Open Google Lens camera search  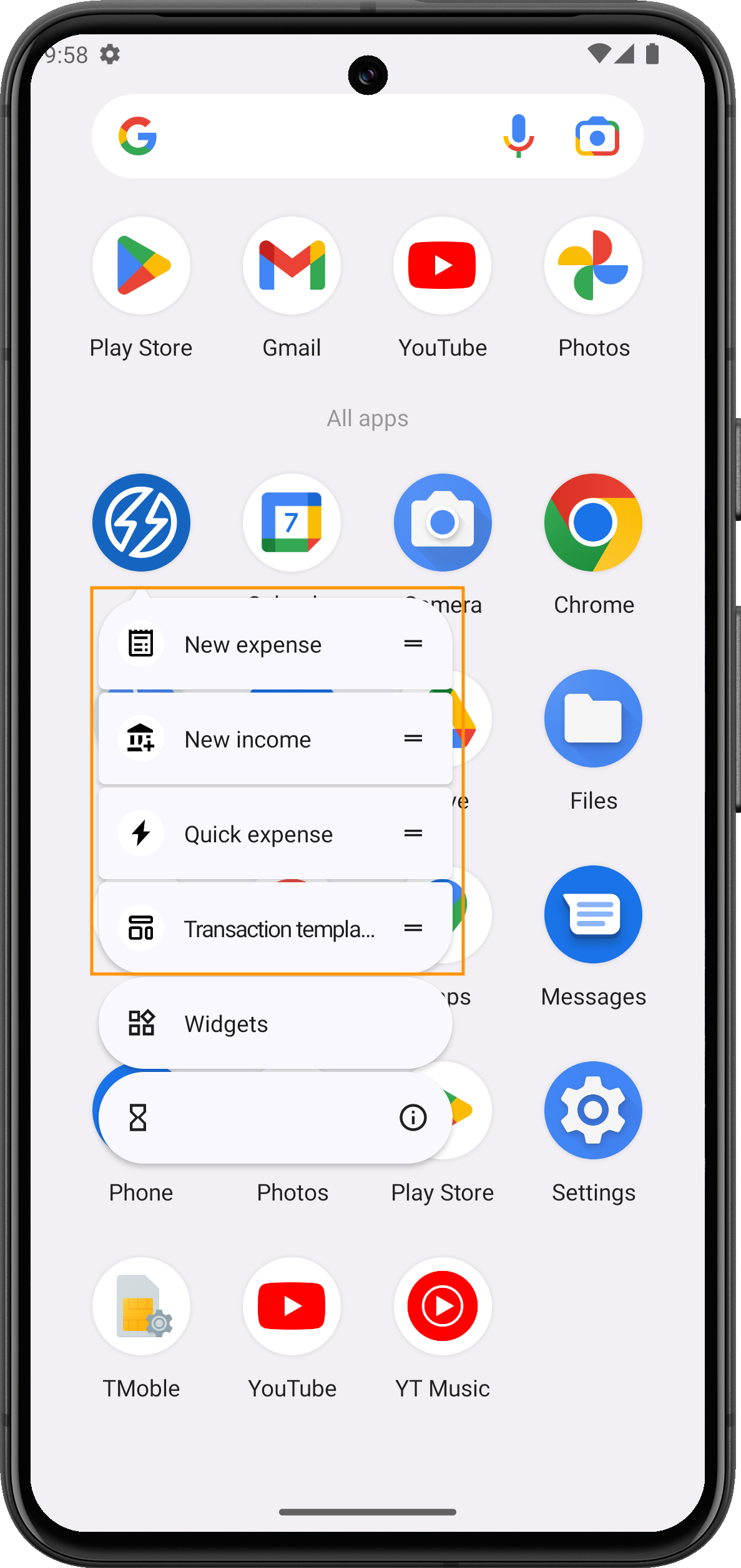(x=597, y=137)
